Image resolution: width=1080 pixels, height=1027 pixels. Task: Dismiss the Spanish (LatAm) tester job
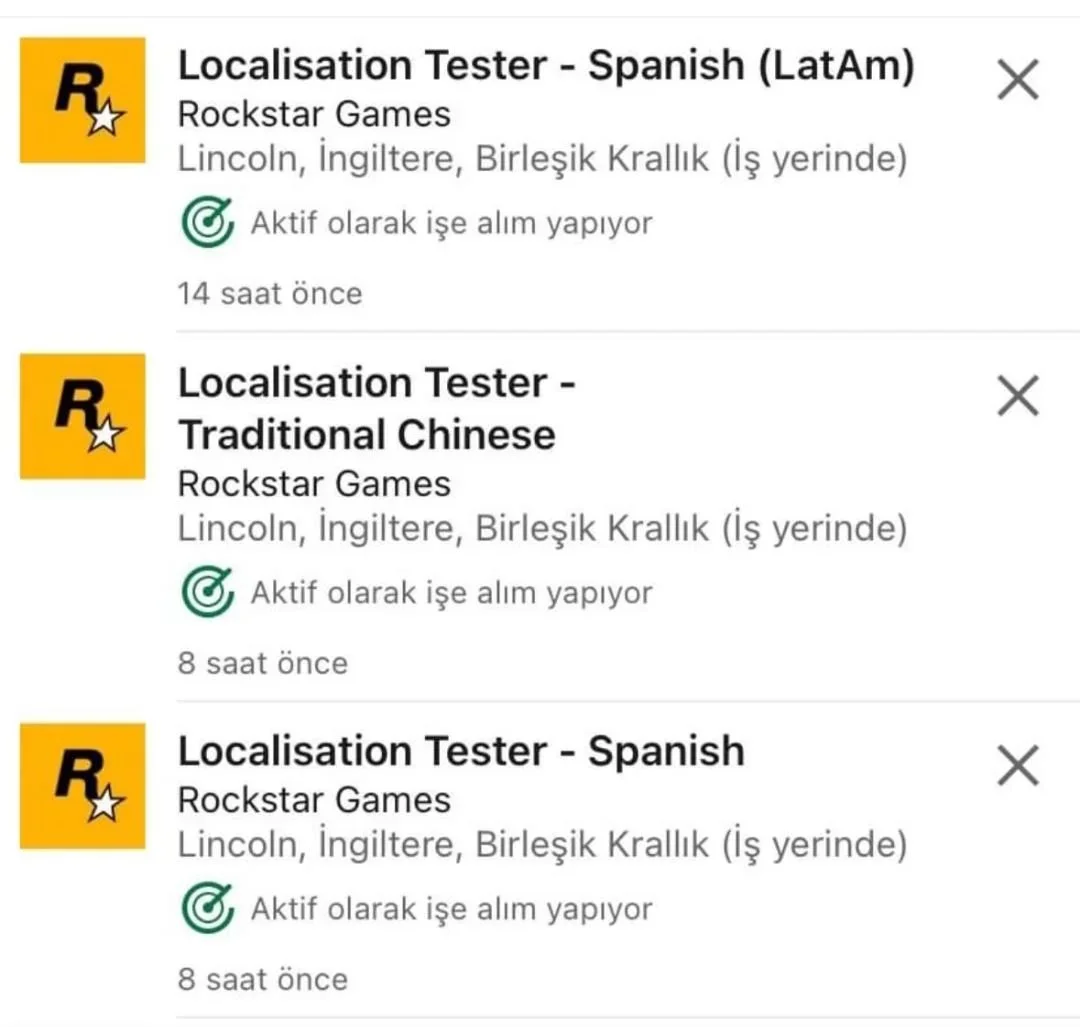pos(1018,80)
